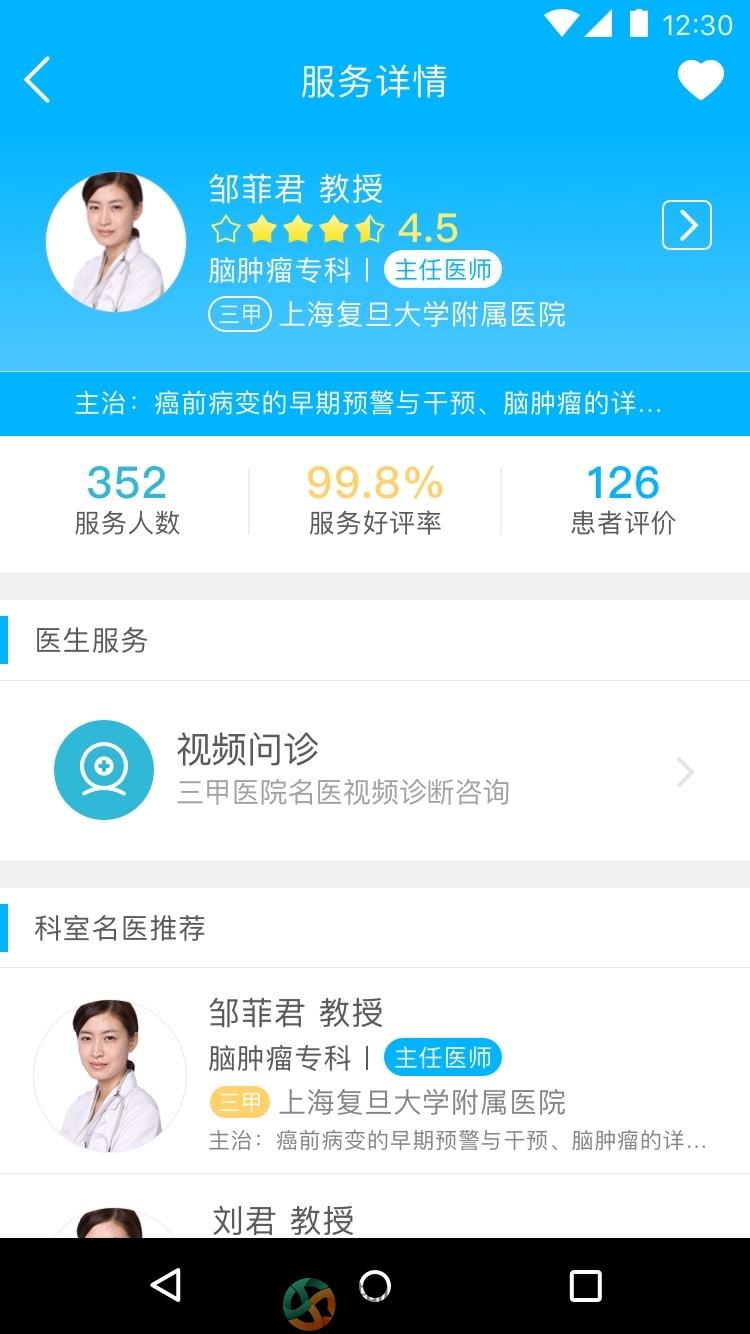Viewport: 750px width, 1334px height.
Task: Open the 视频问诊 video consultation service
Action: [x=375, y=770]
